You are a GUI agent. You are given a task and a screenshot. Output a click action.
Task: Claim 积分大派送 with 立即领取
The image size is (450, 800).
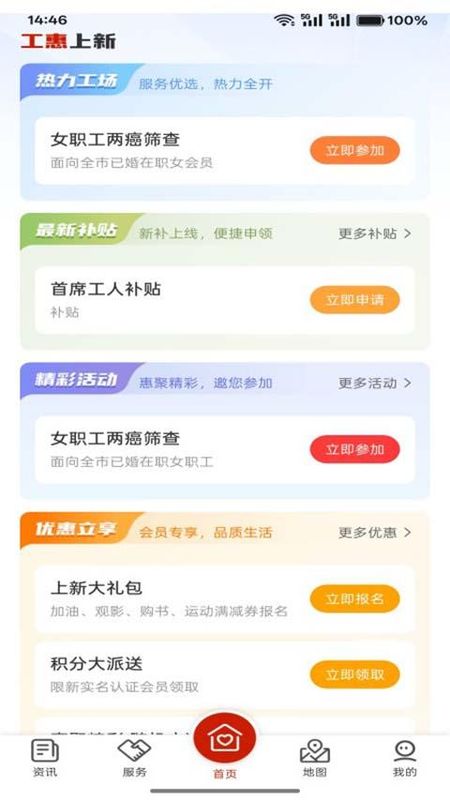tap(355, 674)
